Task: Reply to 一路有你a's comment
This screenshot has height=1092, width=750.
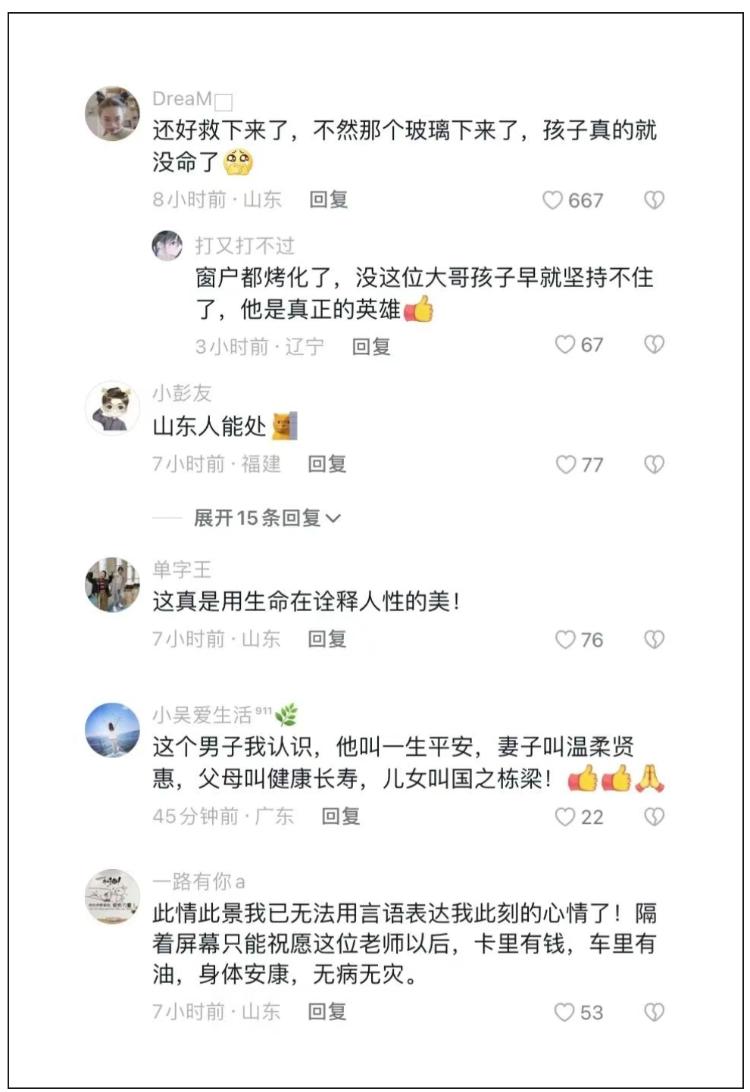Action: tap(327, 1011)
